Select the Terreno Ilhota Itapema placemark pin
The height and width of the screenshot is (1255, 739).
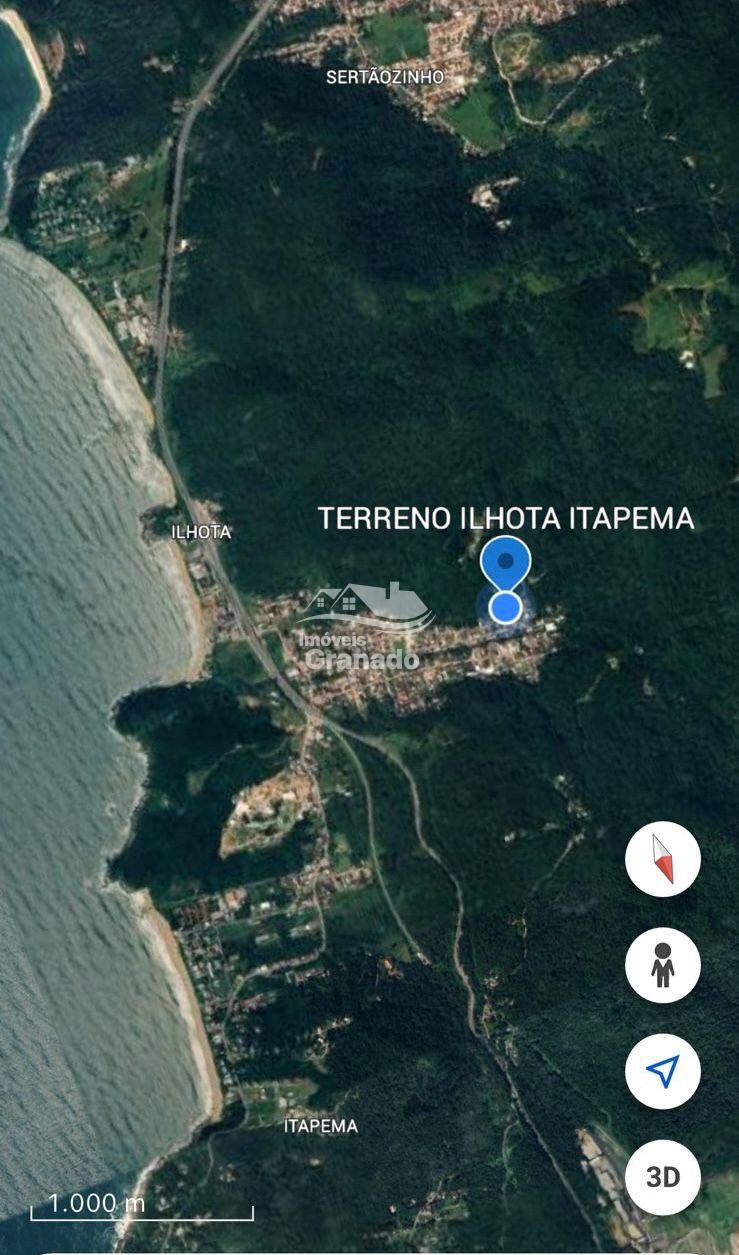click(x=506, y=563)
